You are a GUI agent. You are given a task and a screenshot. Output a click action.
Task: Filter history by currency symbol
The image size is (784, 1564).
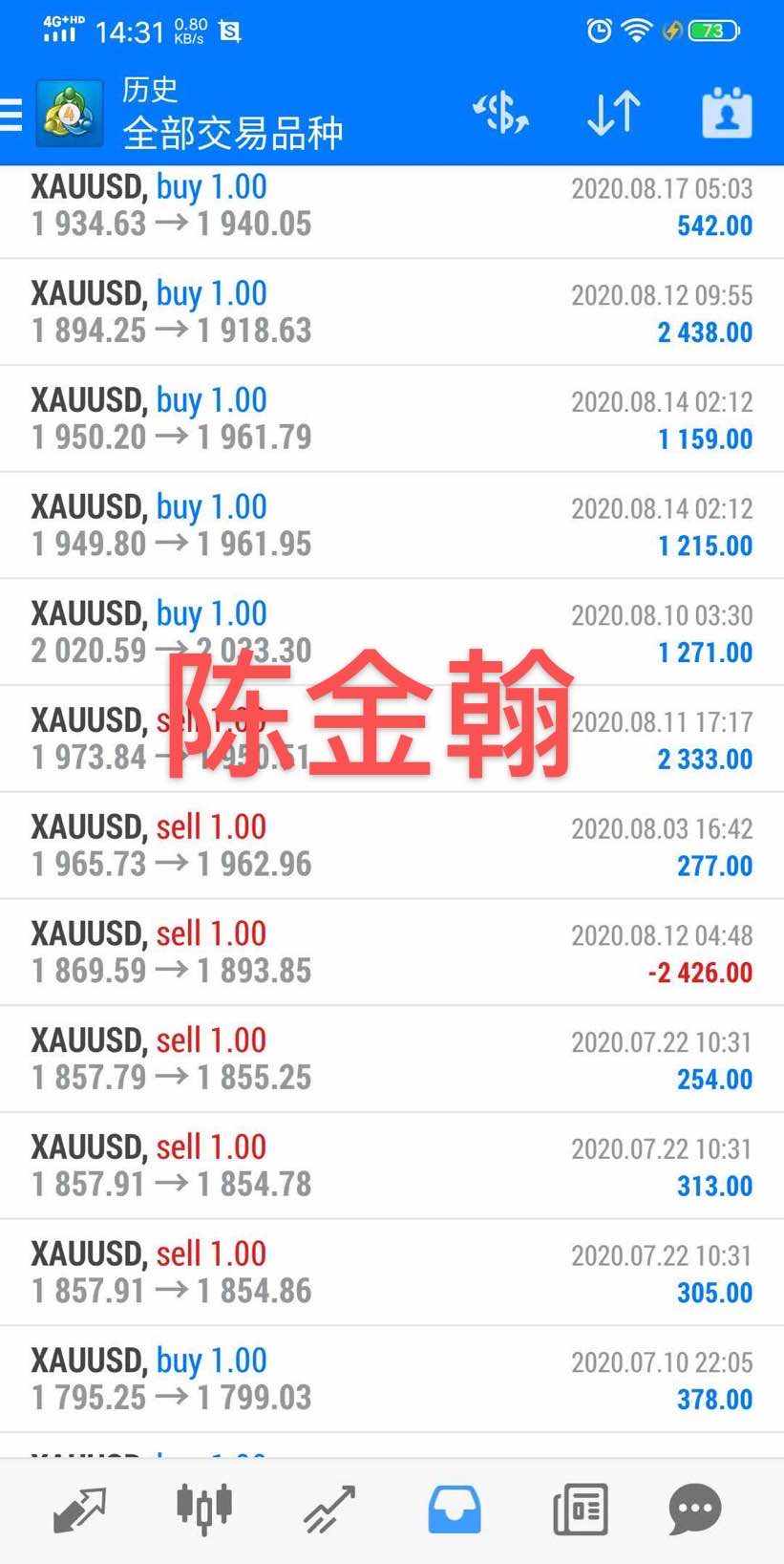[x=500, y=114]
